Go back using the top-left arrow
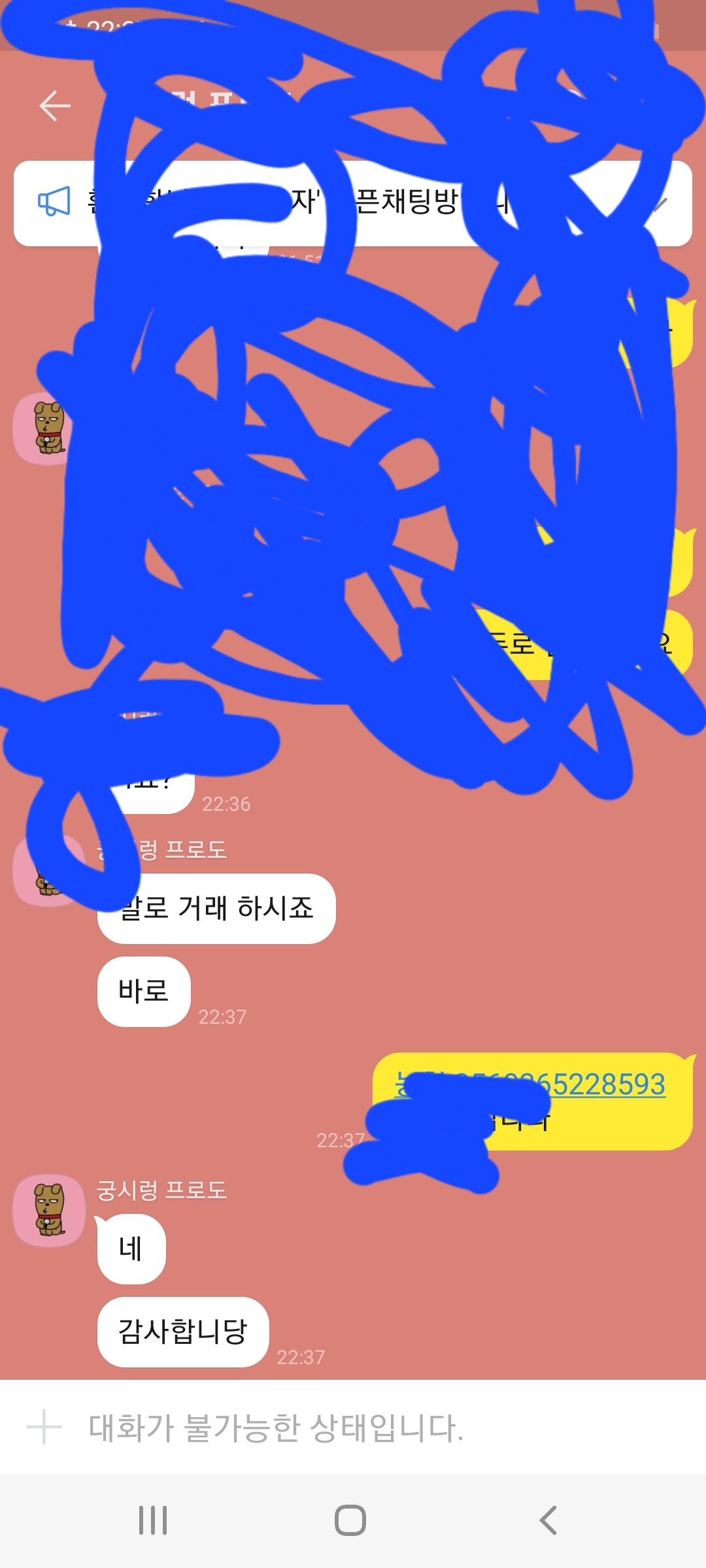This screenshot has width=706, height=1568. [55, 106]
